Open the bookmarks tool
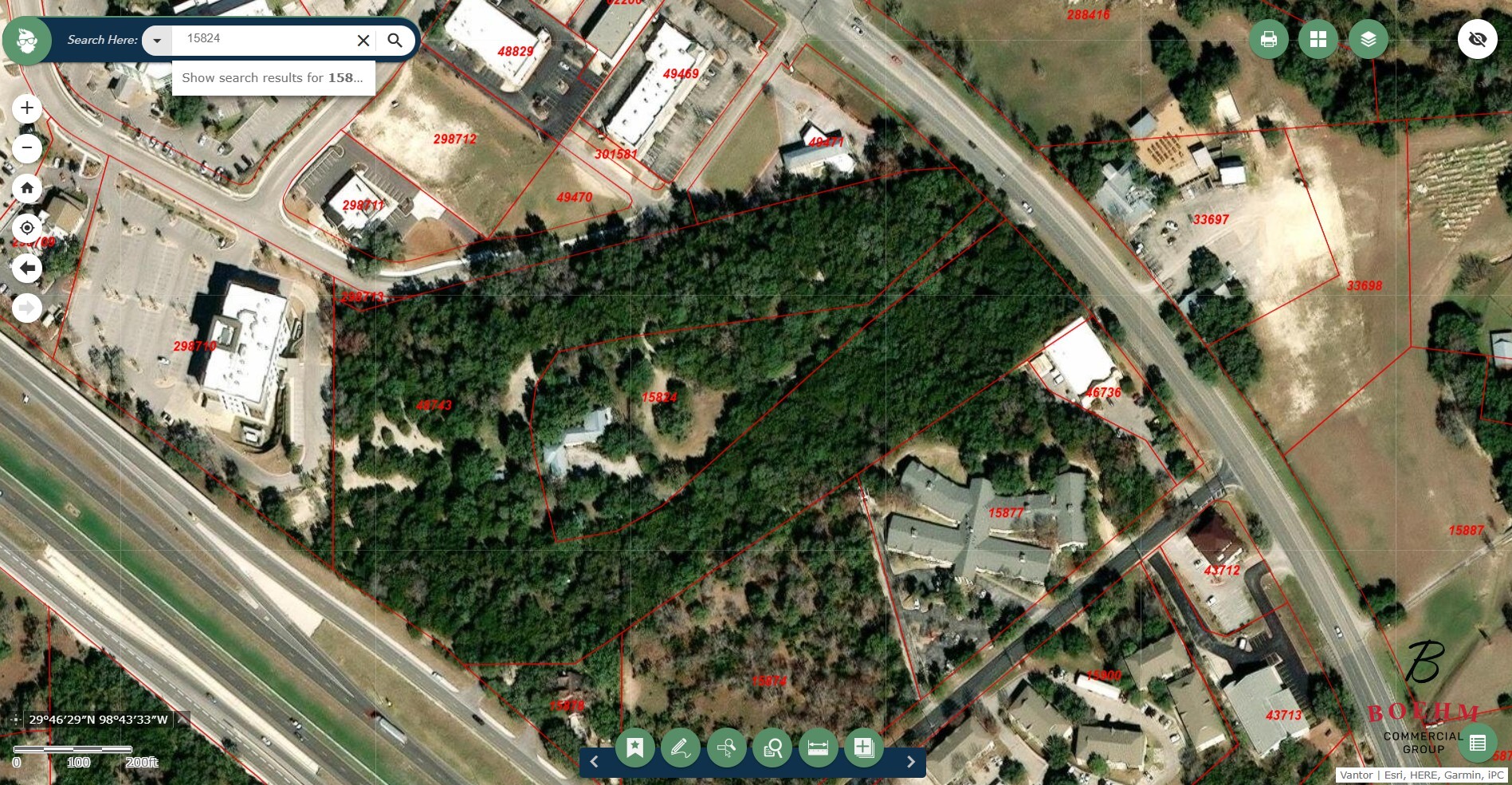Screen dimensions: 1512x785 pyautogui.click(x=635, y=748)
